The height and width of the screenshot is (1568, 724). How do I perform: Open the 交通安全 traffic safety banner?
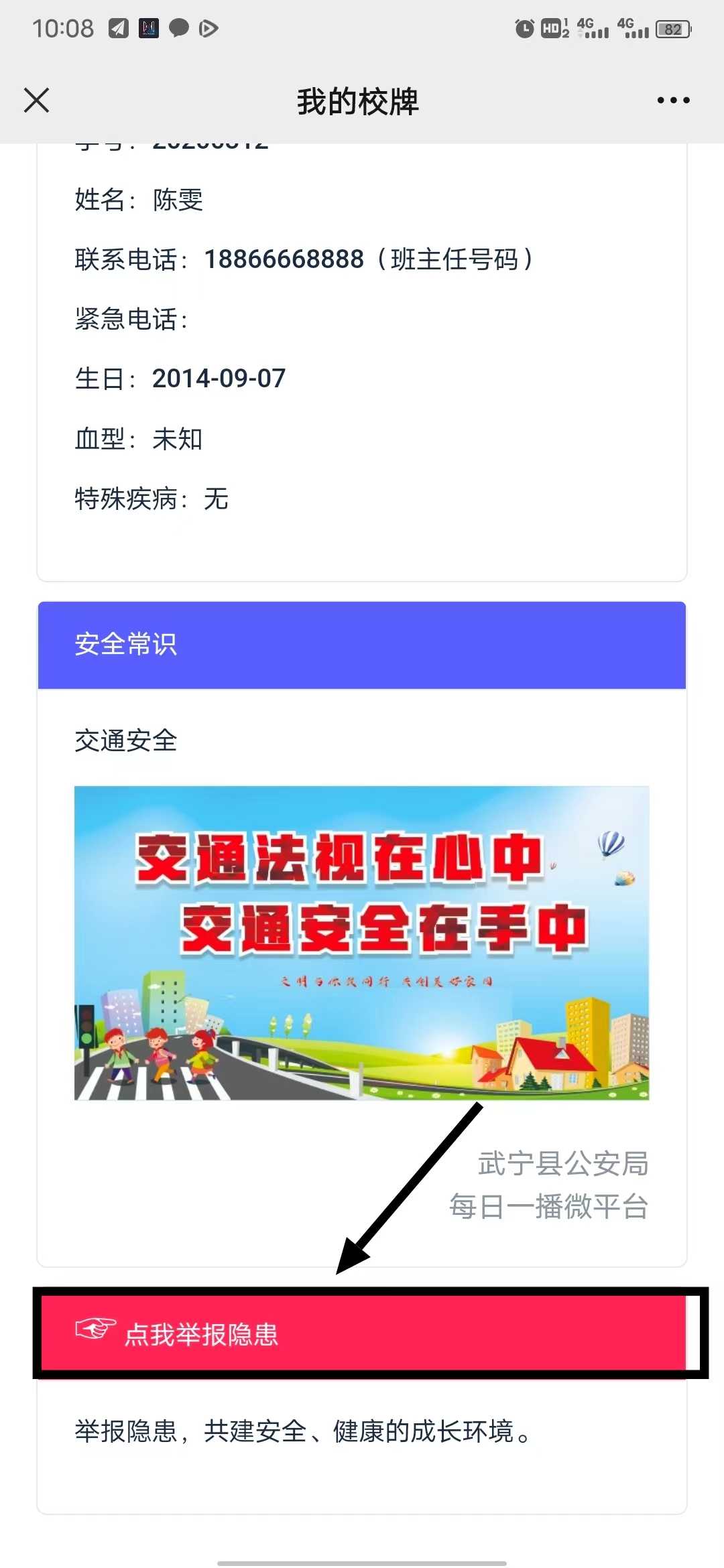click(361, 943)
